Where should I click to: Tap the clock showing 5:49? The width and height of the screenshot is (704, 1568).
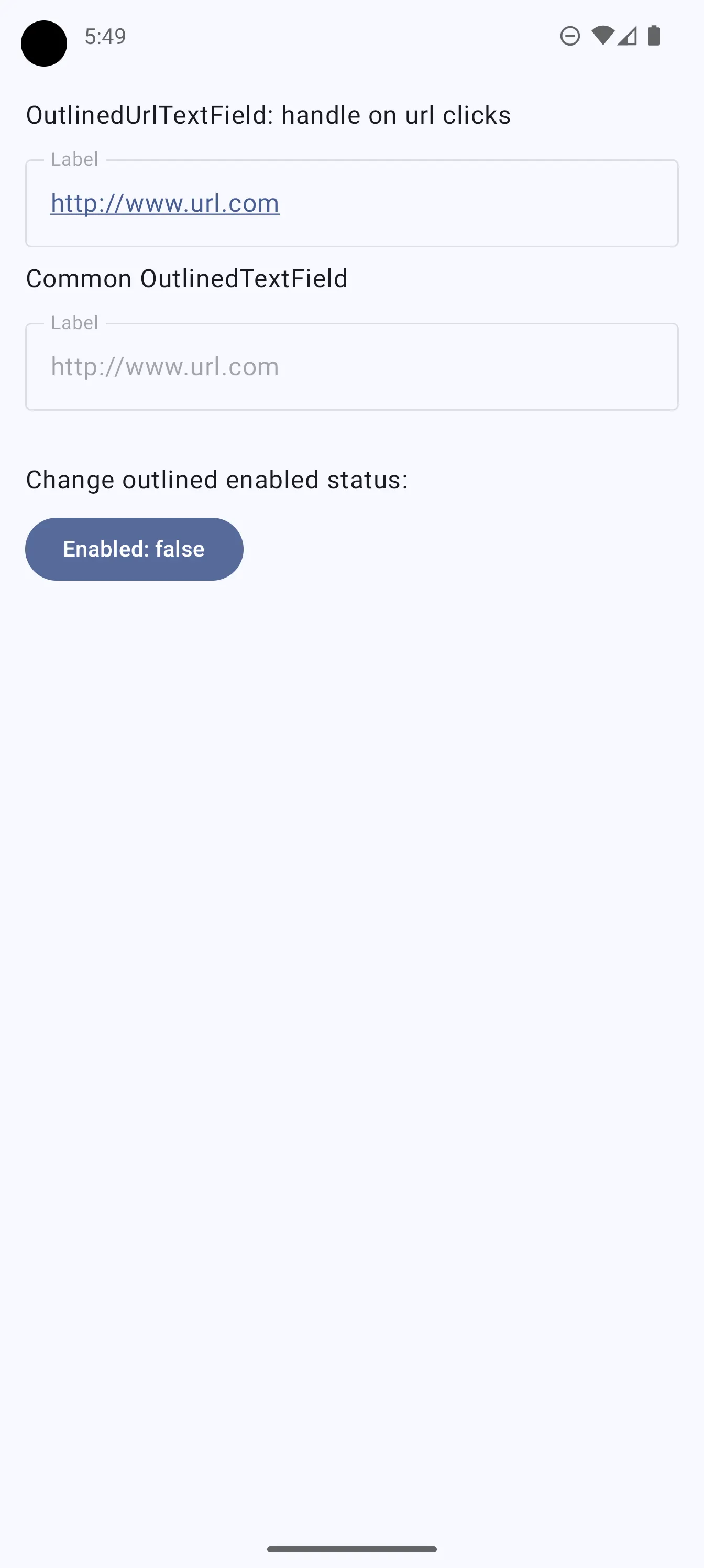[105, 37]
